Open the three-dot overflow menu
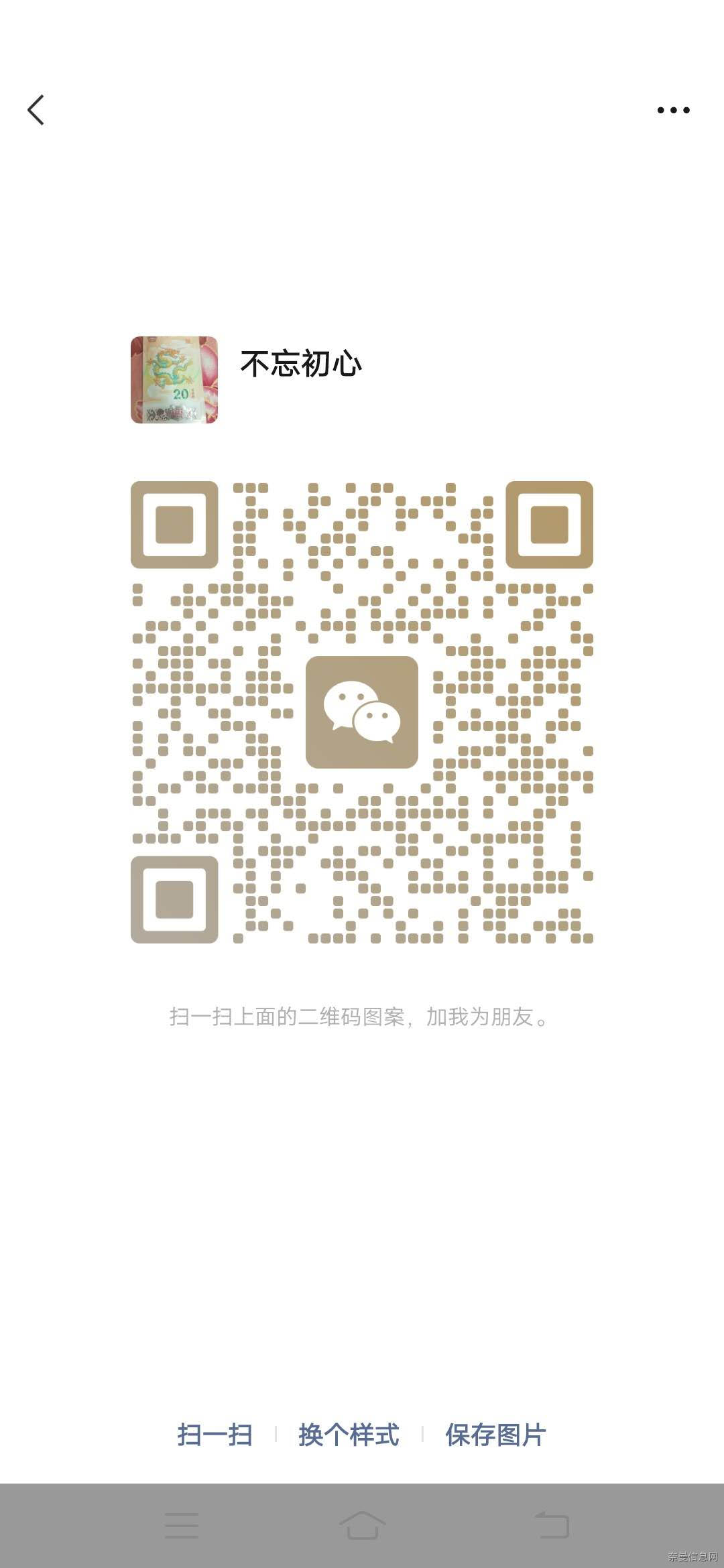The width and height of the screenshot is (724, 1568). click(673, 111)
